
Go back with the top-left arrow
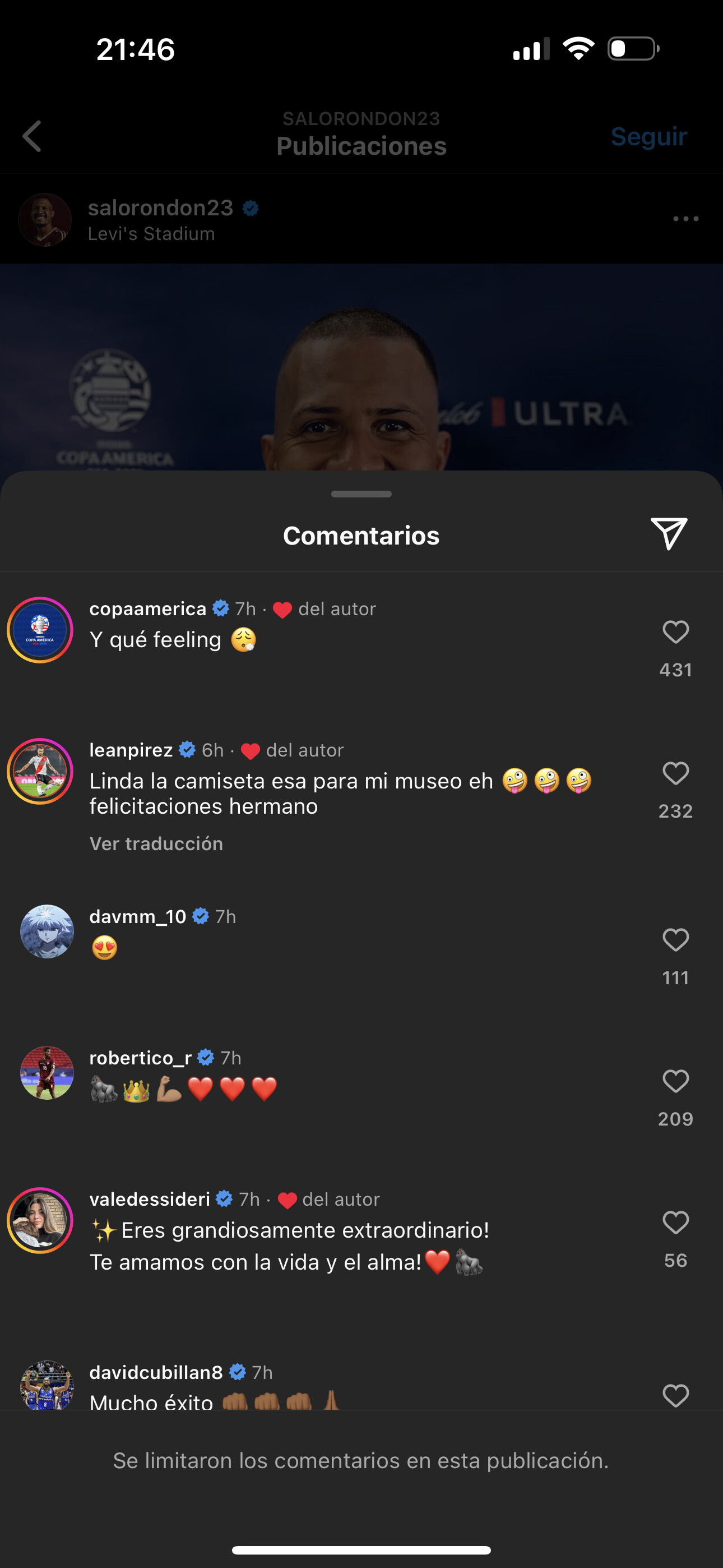tap(33, 136)
